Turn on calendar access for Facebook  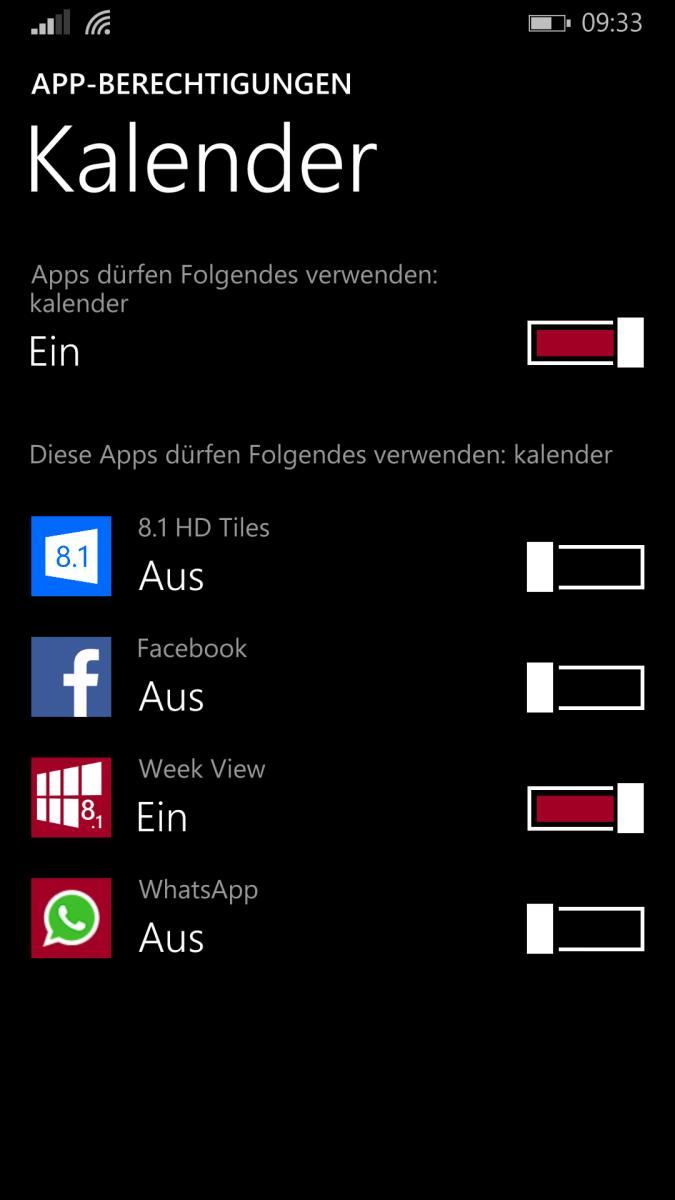[x=585, y=688]
